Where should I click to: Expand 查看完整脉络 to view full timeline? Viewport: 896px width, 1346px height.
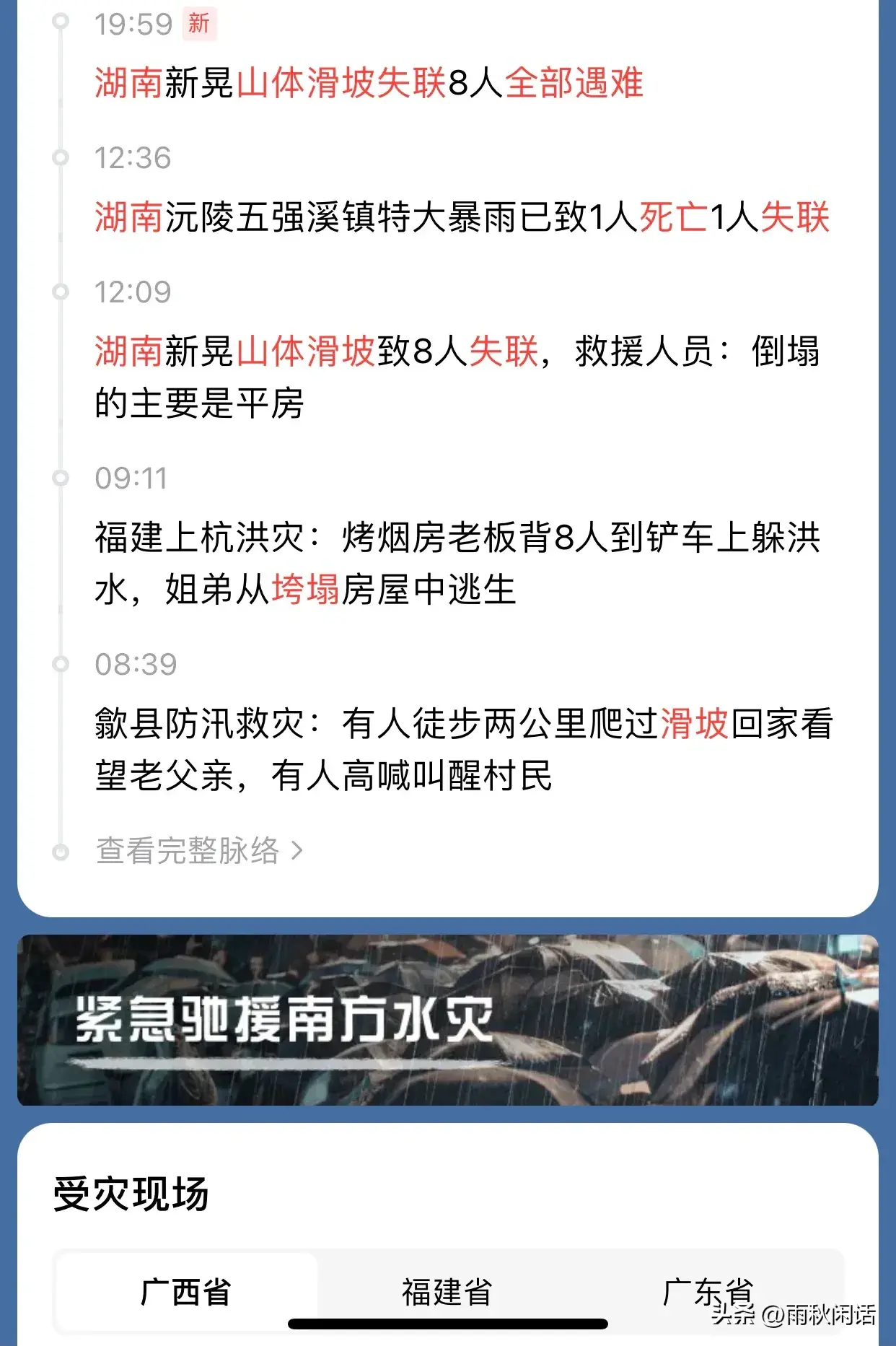[x=188, y=852]
